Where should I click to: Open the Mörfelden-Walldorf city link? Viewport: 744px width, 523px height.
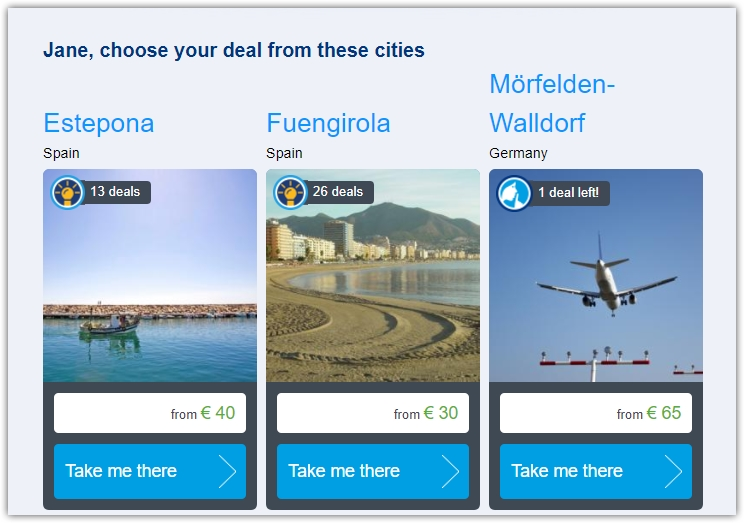pos(551,104)
